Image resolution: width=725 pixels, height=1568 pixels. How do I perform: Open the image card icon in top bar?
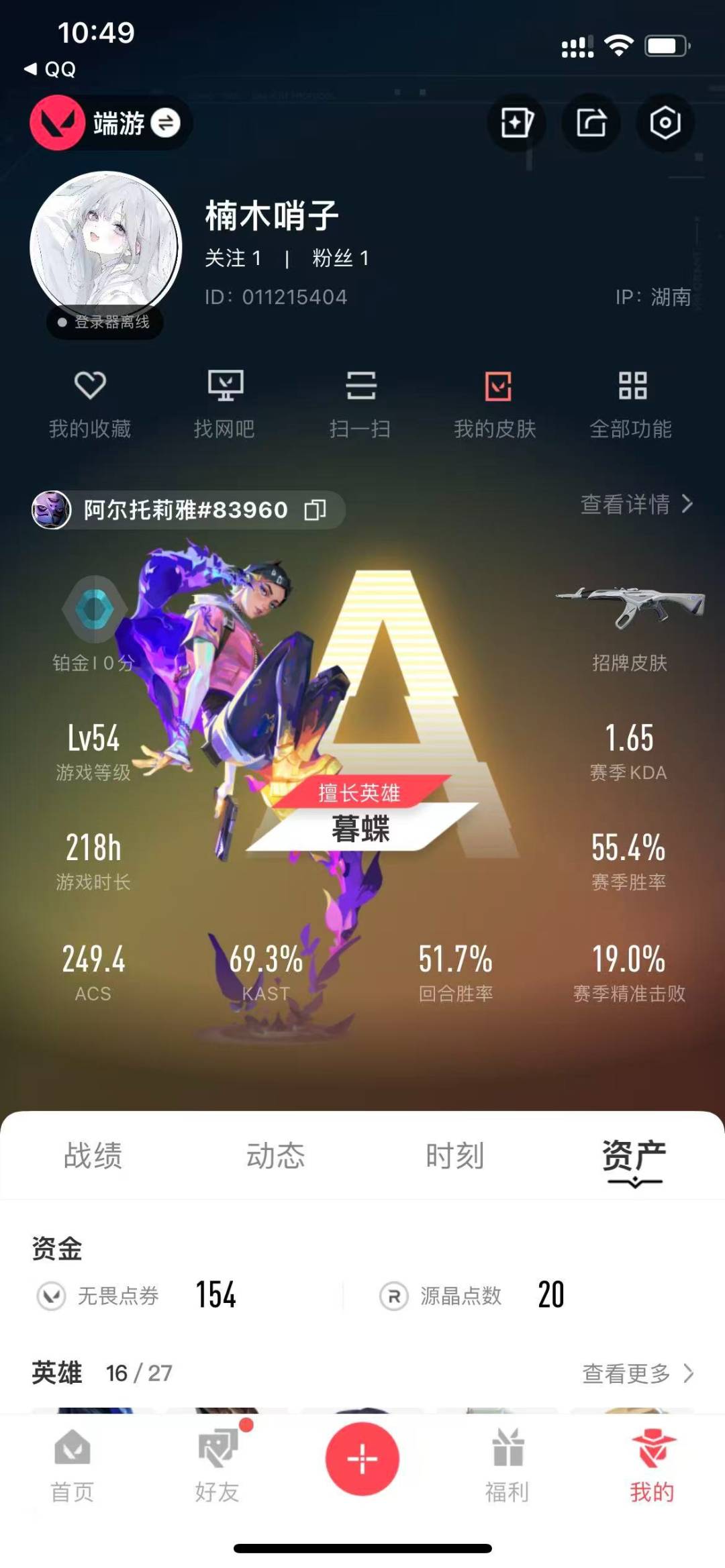click(x=516, y=123)
